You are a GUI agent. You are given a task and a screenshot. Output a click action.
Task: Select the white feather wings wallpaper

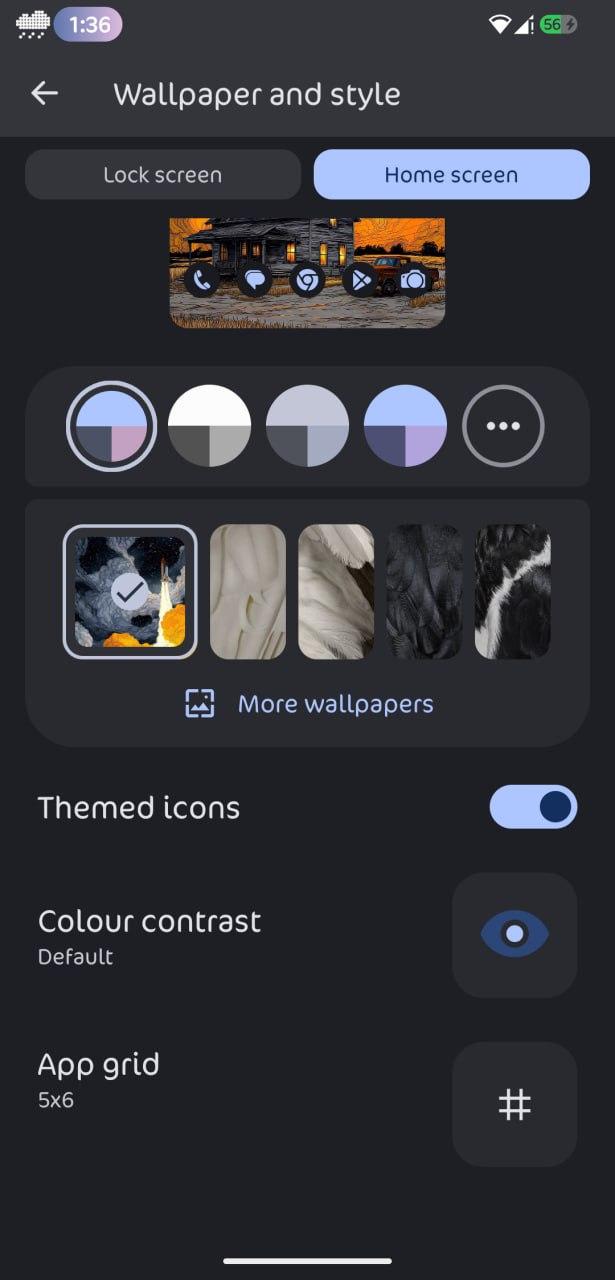[336, 592]
